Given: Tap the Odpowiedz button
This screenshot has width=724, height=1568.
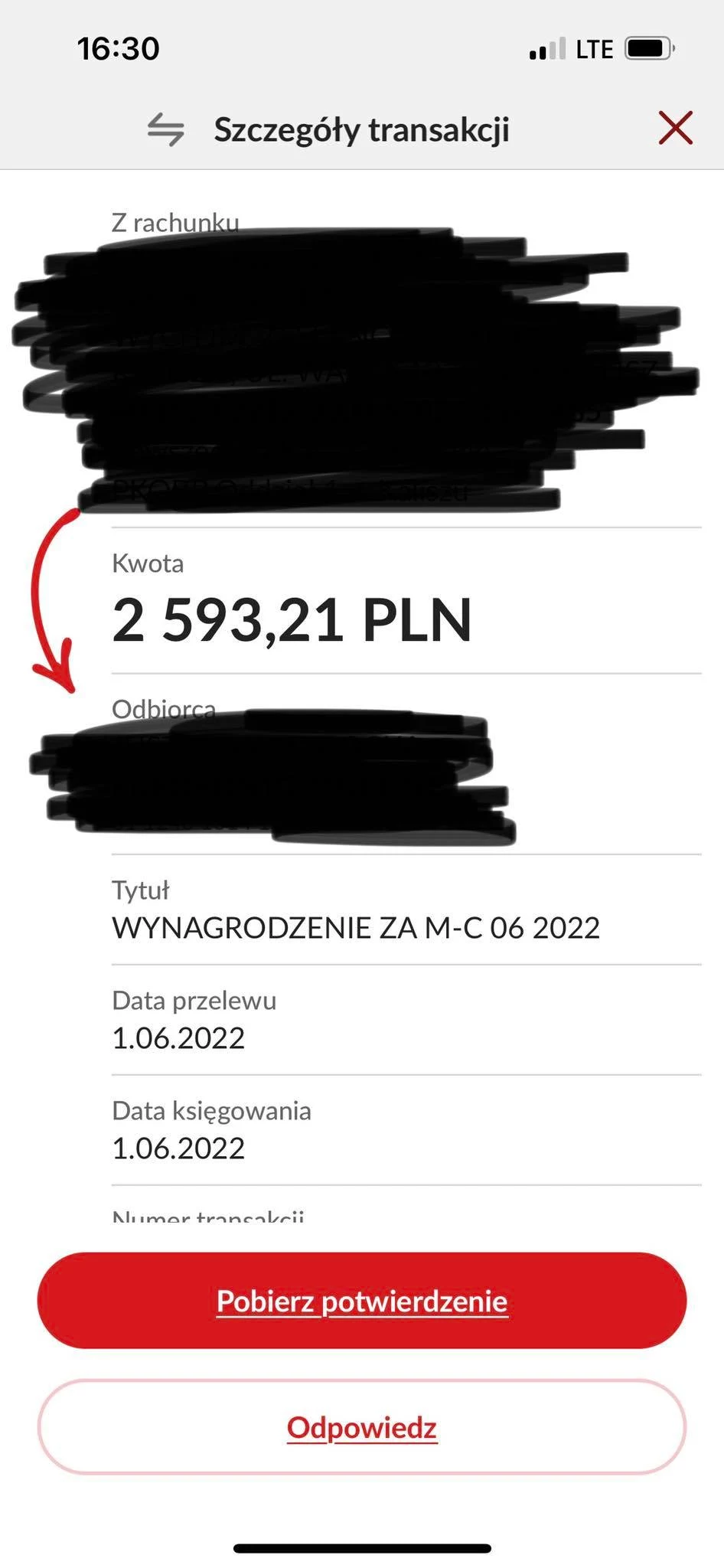Looking at the screenshot, I should point(362,1428).
